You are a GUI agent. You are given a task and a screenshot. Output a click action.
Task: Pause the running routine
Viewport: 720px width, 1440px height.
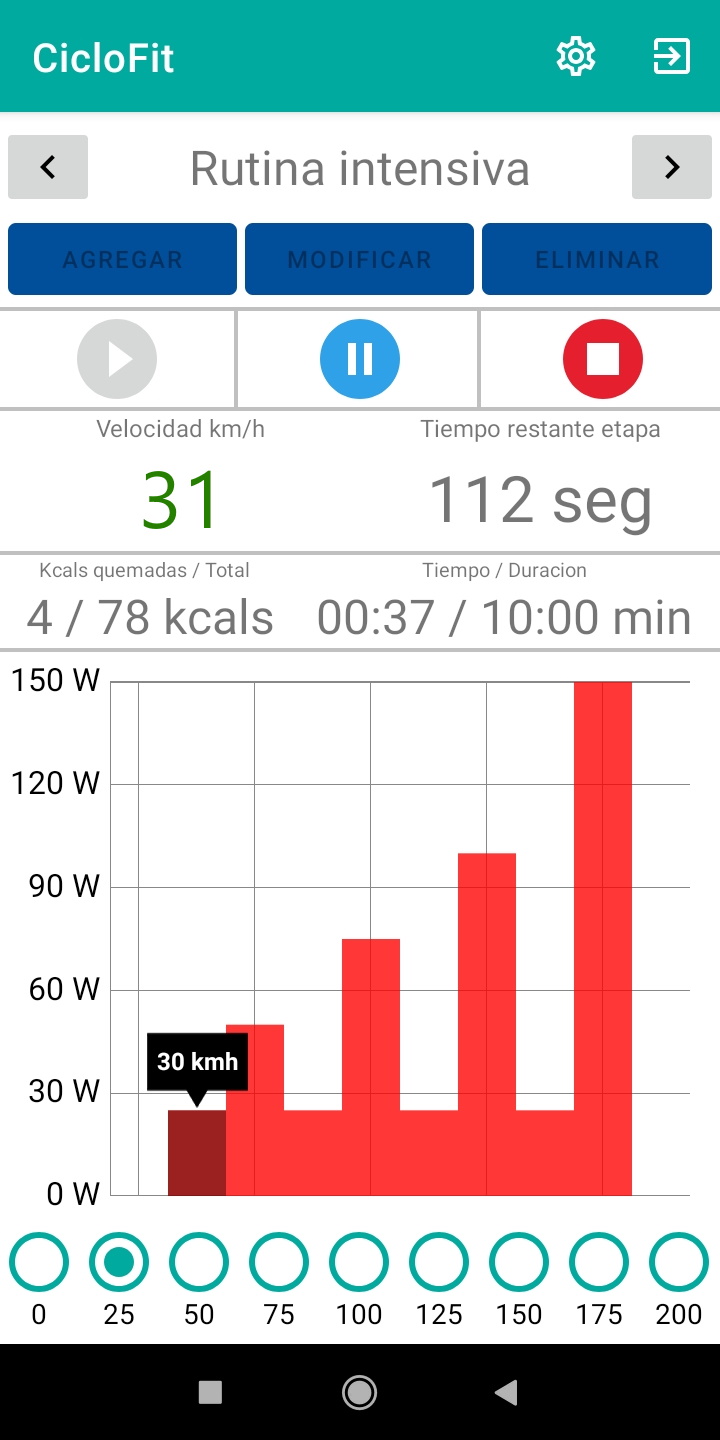(360, 359)
